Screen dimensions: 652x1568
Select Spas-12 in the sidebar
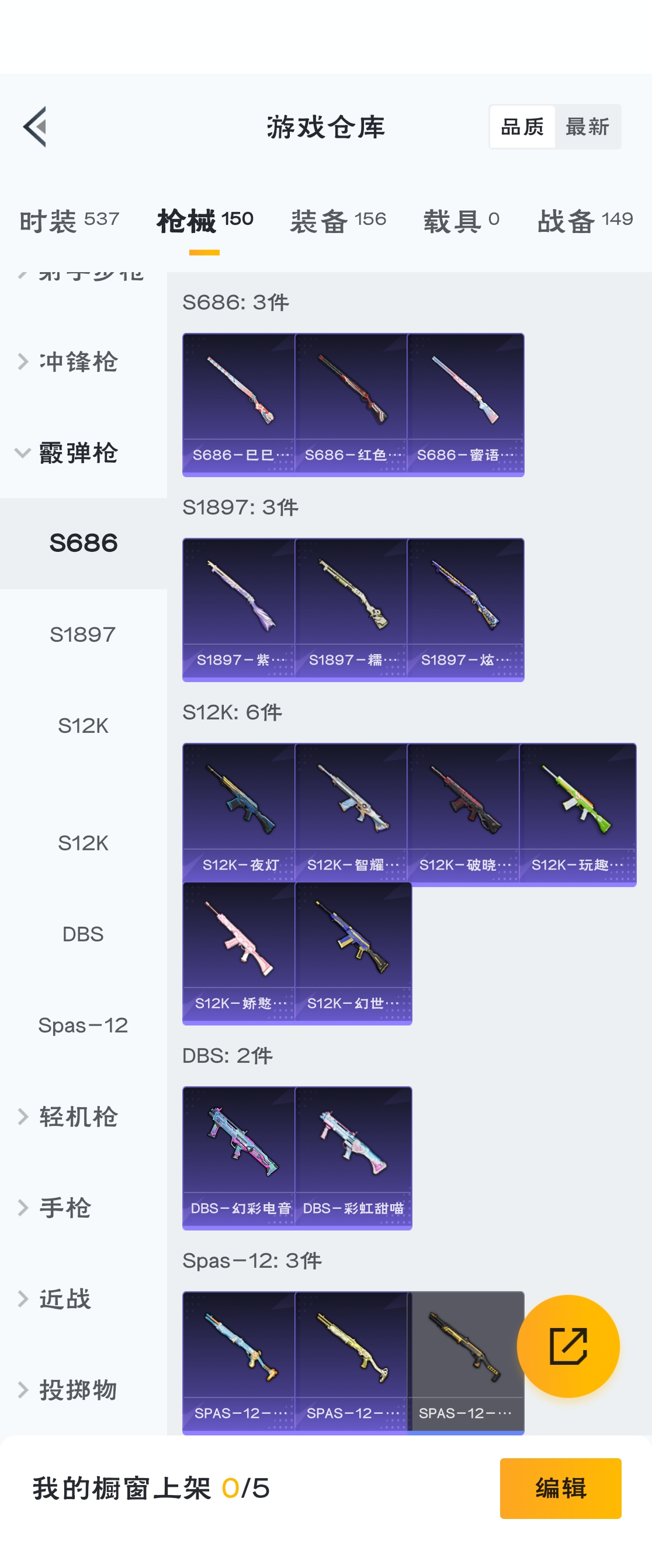pos(83,1025)
